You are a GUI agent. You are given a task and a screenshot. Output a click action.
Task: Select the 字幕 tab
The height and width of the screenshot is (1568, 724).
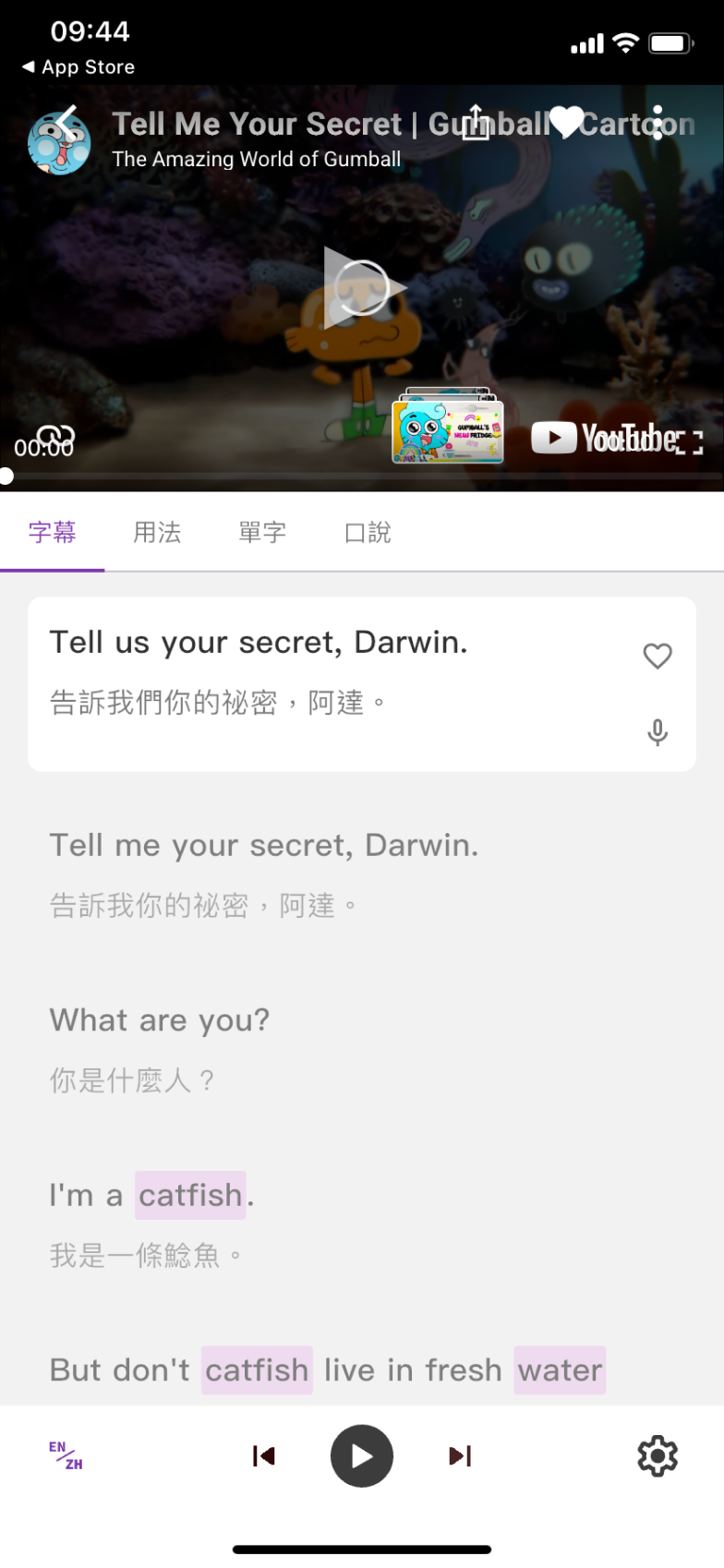(x=53, y=533)
